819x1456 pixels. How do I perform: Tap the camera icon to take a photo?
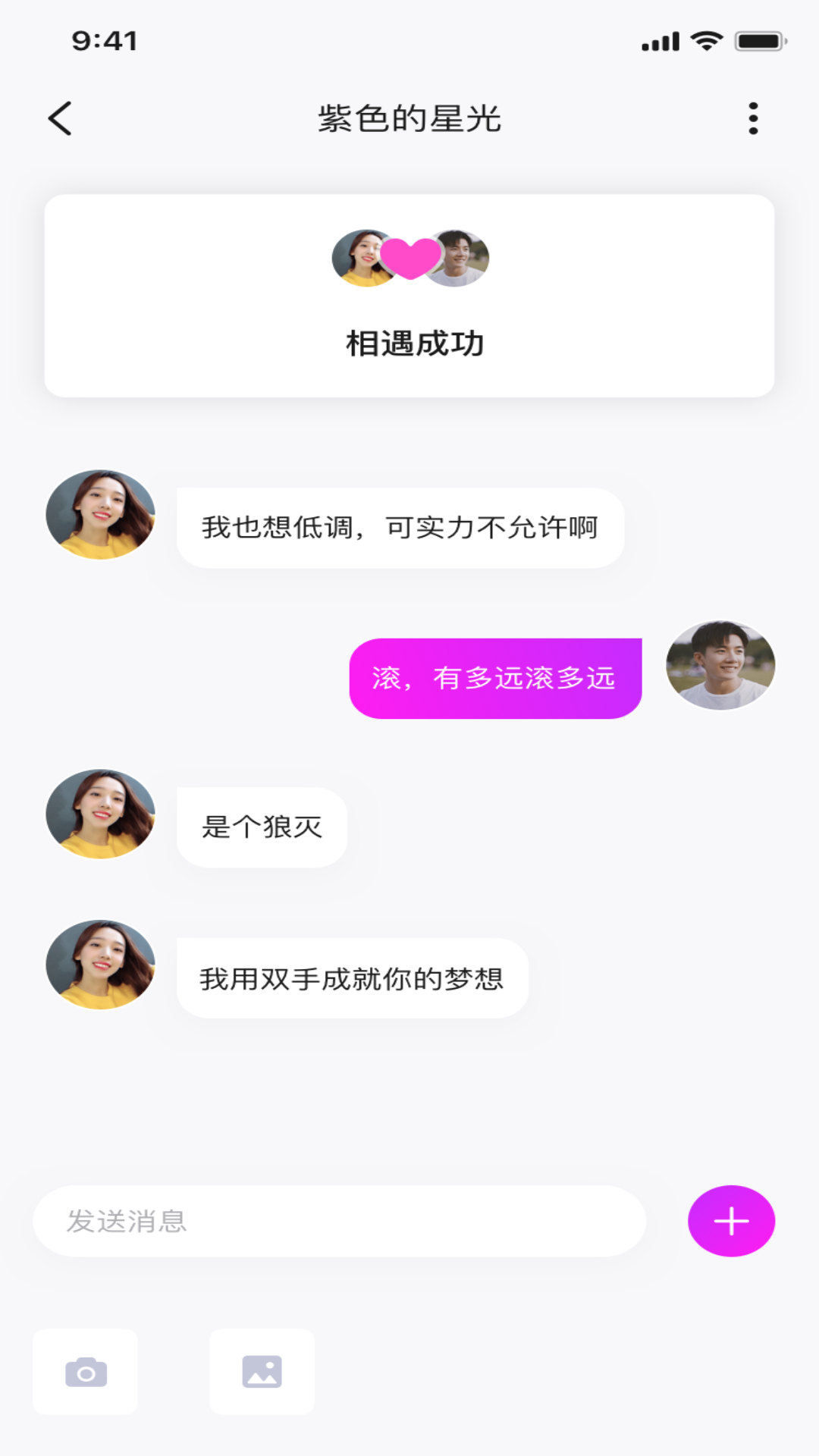[85, 1371]
